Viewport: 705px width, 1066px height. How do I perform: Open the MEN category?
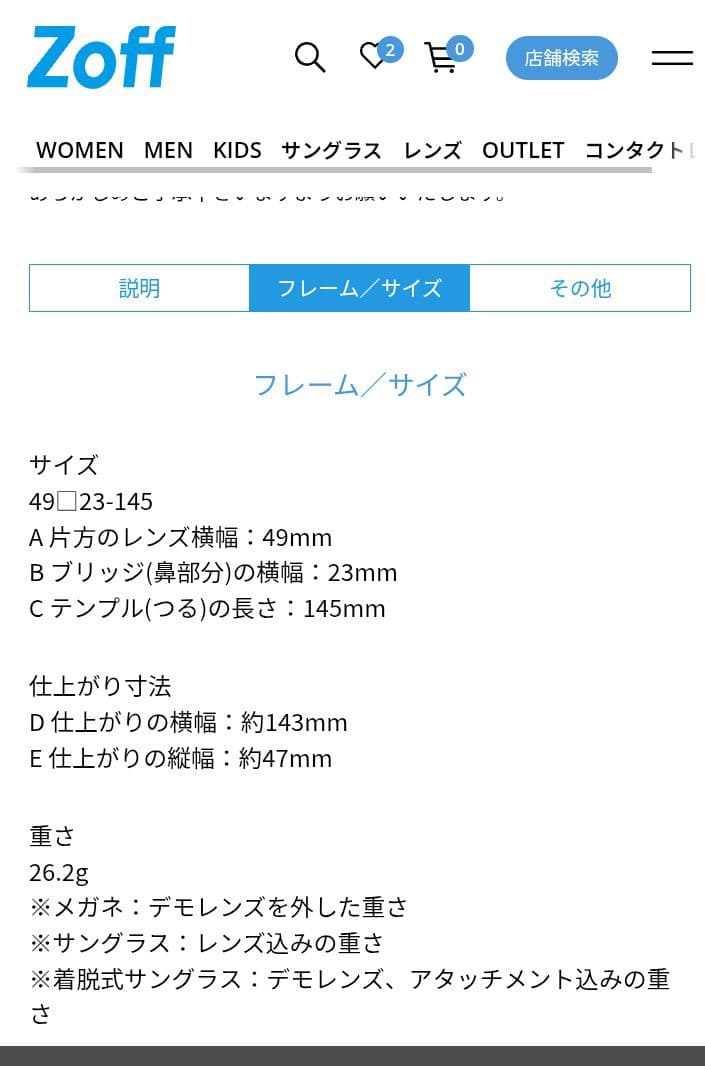coord(168,151)
